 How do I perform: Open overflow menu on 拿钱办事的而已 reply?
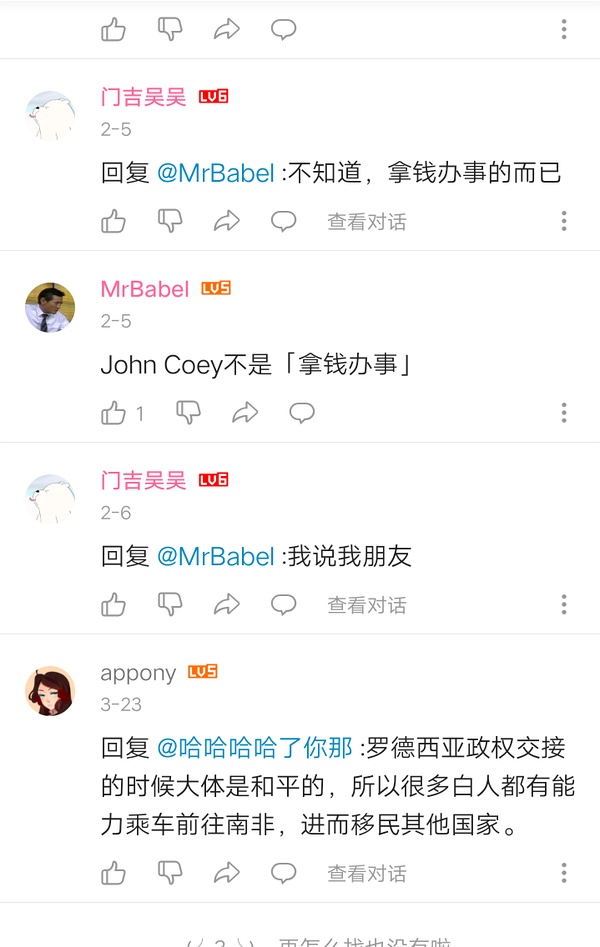coord(564,221)
